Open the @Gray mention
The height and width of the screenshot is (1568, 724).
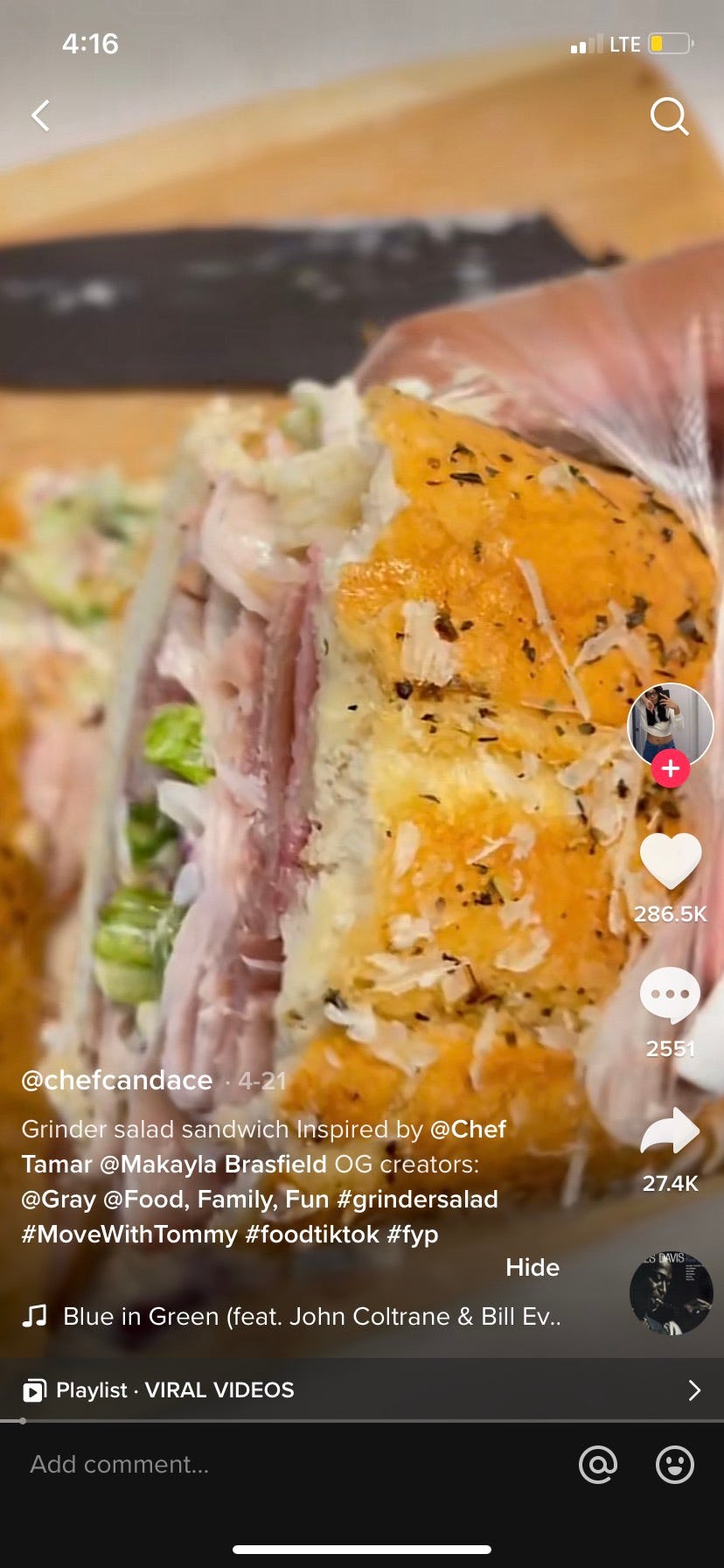pyautogui.click(x=59, y=1200)
